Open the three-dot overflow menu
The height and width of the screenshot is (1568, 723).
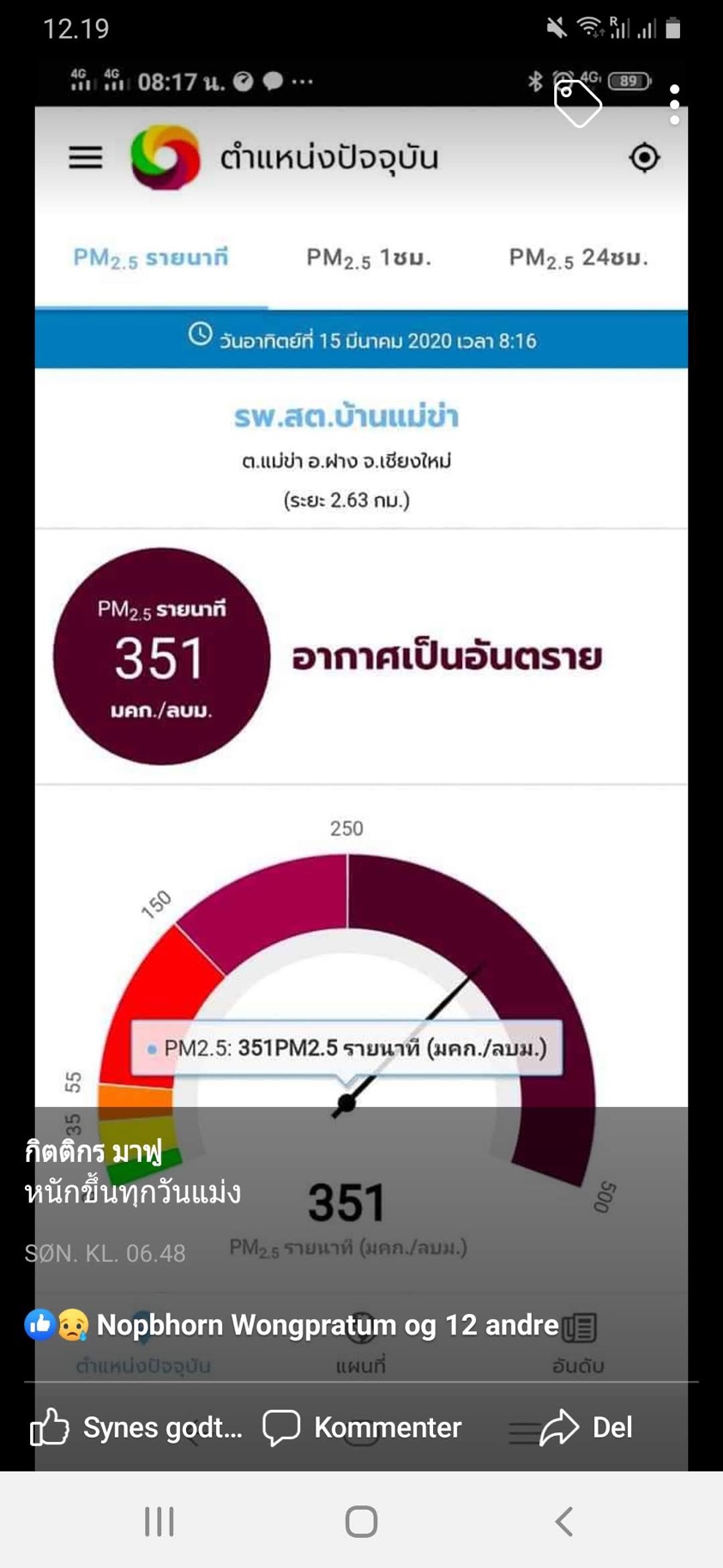675,105
